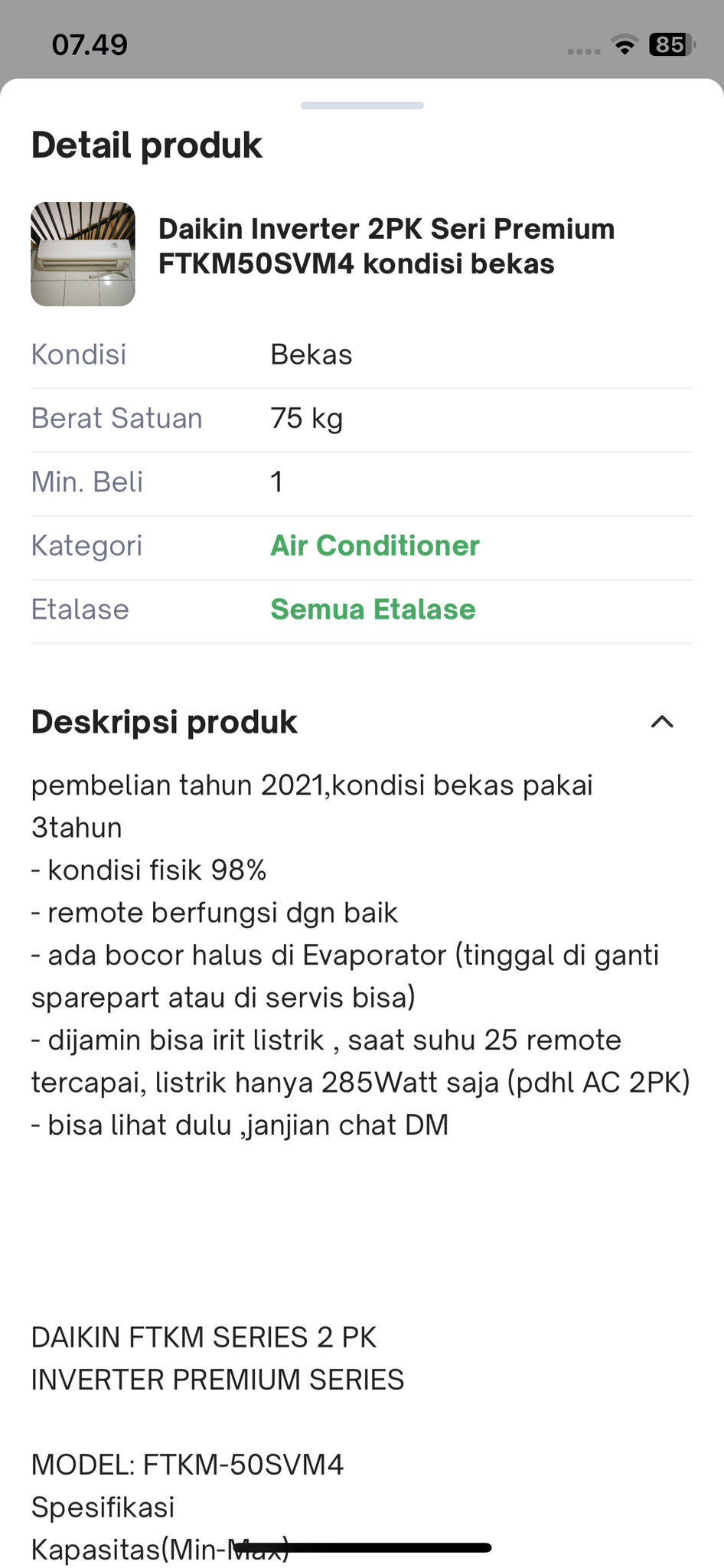Select the MODEL FTKM-50SVM4 text
This screenshot has width=724, height=1568.
187,1463
